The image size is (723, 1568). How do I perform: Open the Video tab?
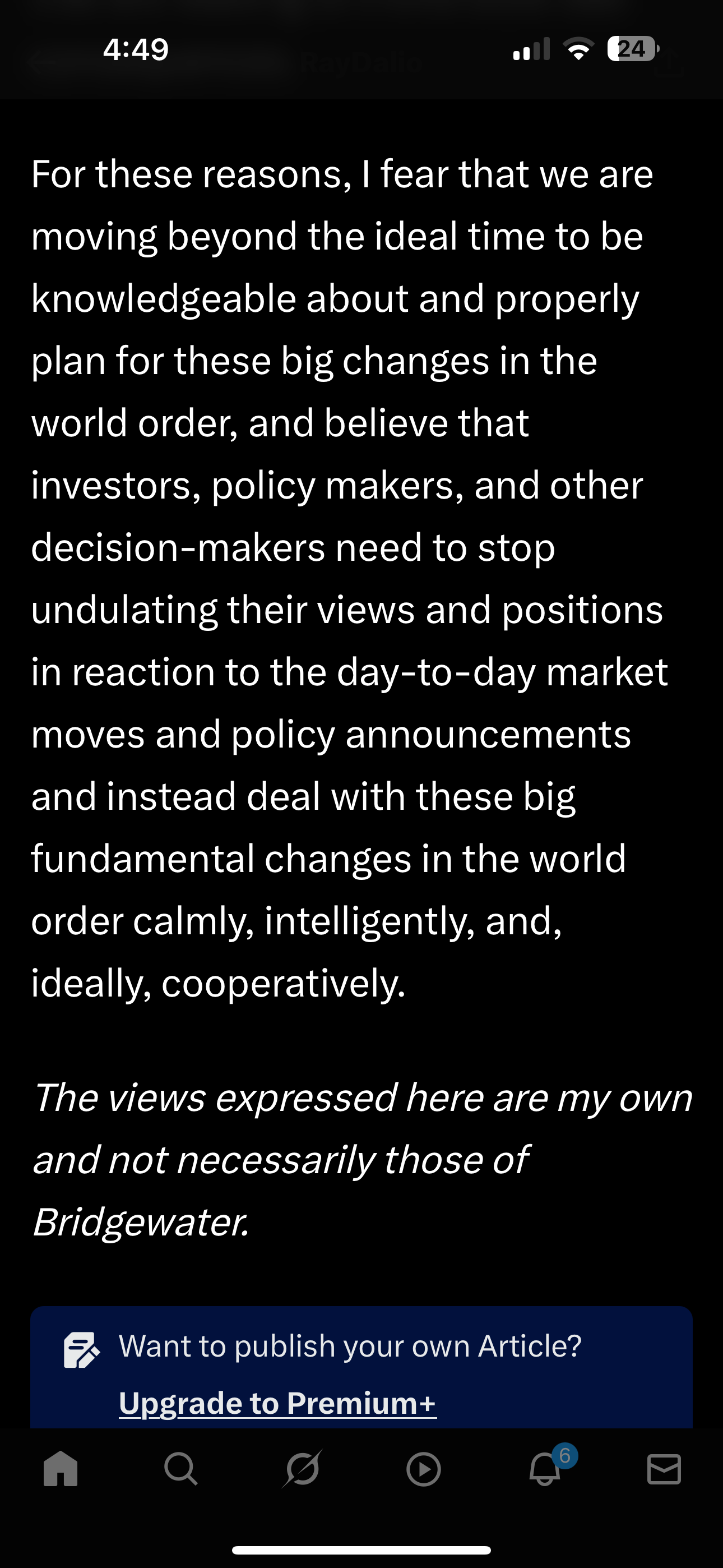pyautogui.click(x=423, y=1469)
